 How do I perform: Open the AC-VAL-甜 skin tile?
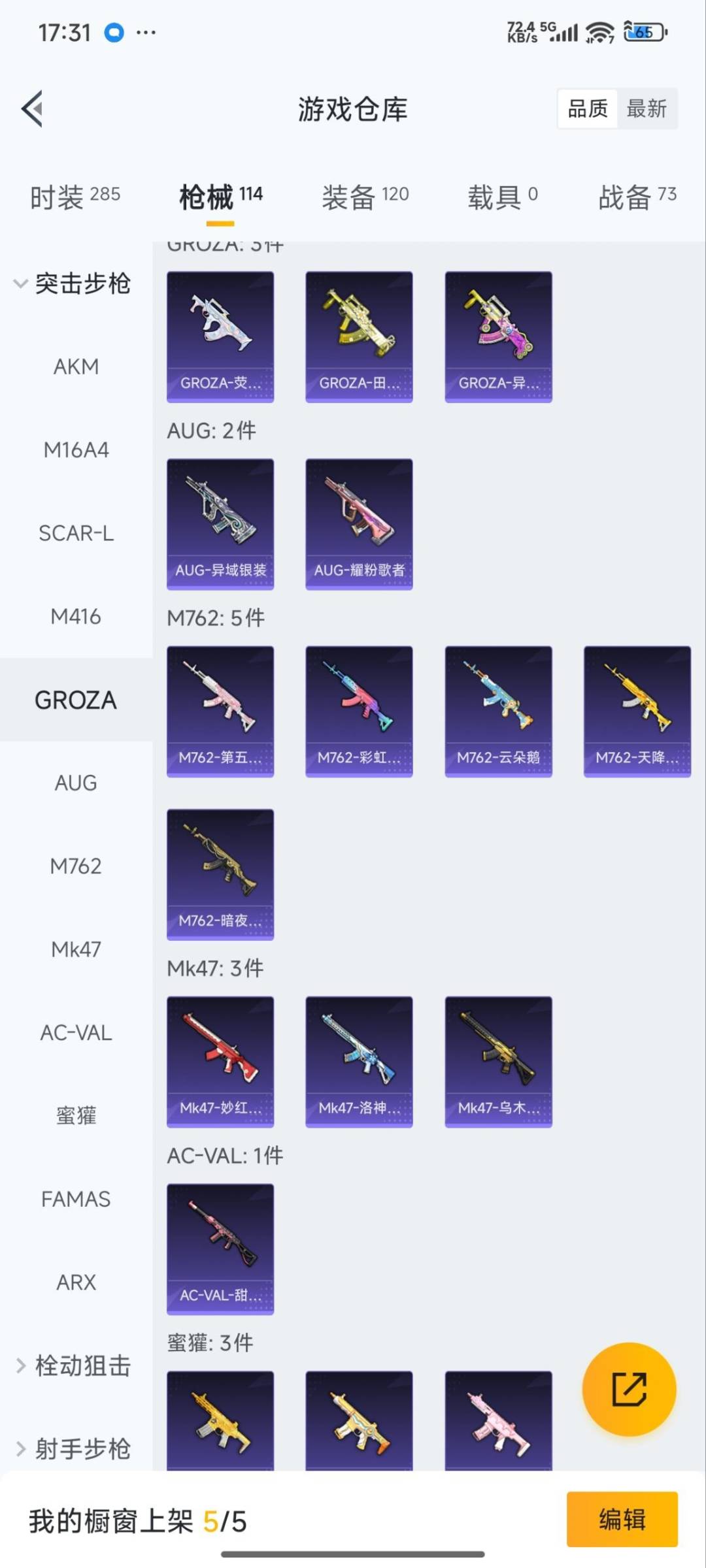click(x=220, y=1249)
